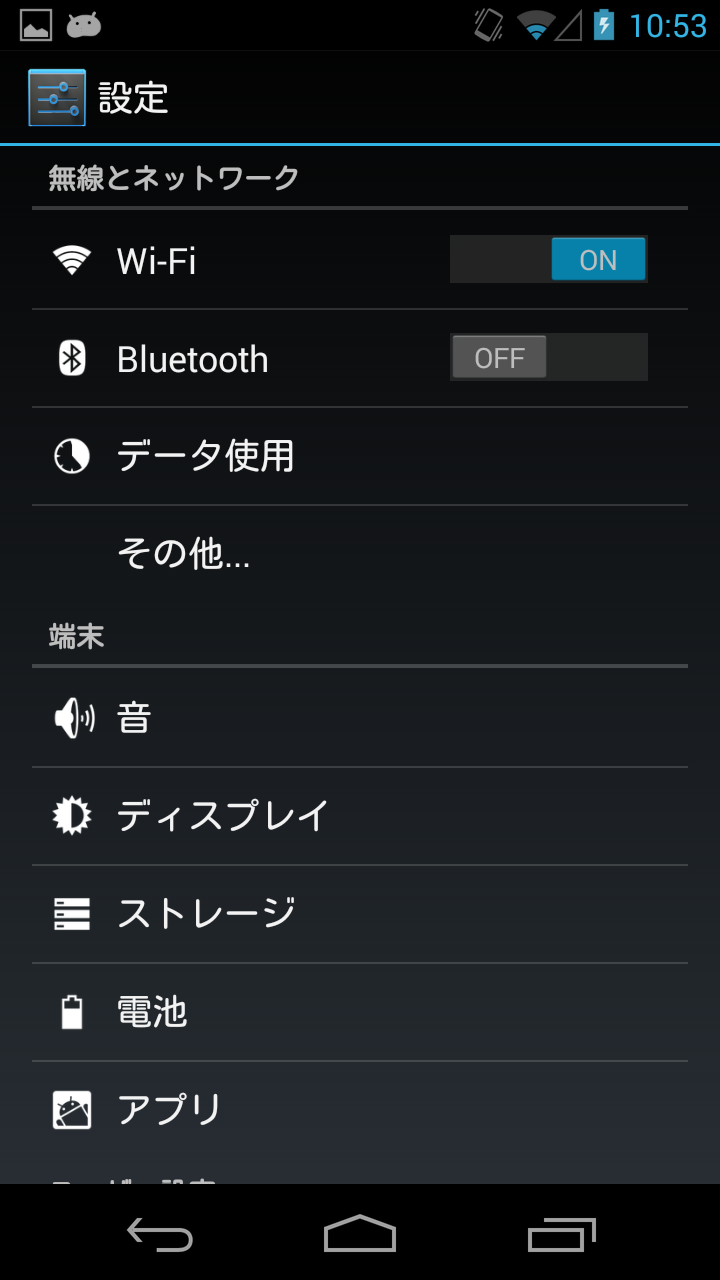The width and height of the screenshot is (720, 1280).
Task: Show the recent apps list
Action: (x=561, y=1234)
